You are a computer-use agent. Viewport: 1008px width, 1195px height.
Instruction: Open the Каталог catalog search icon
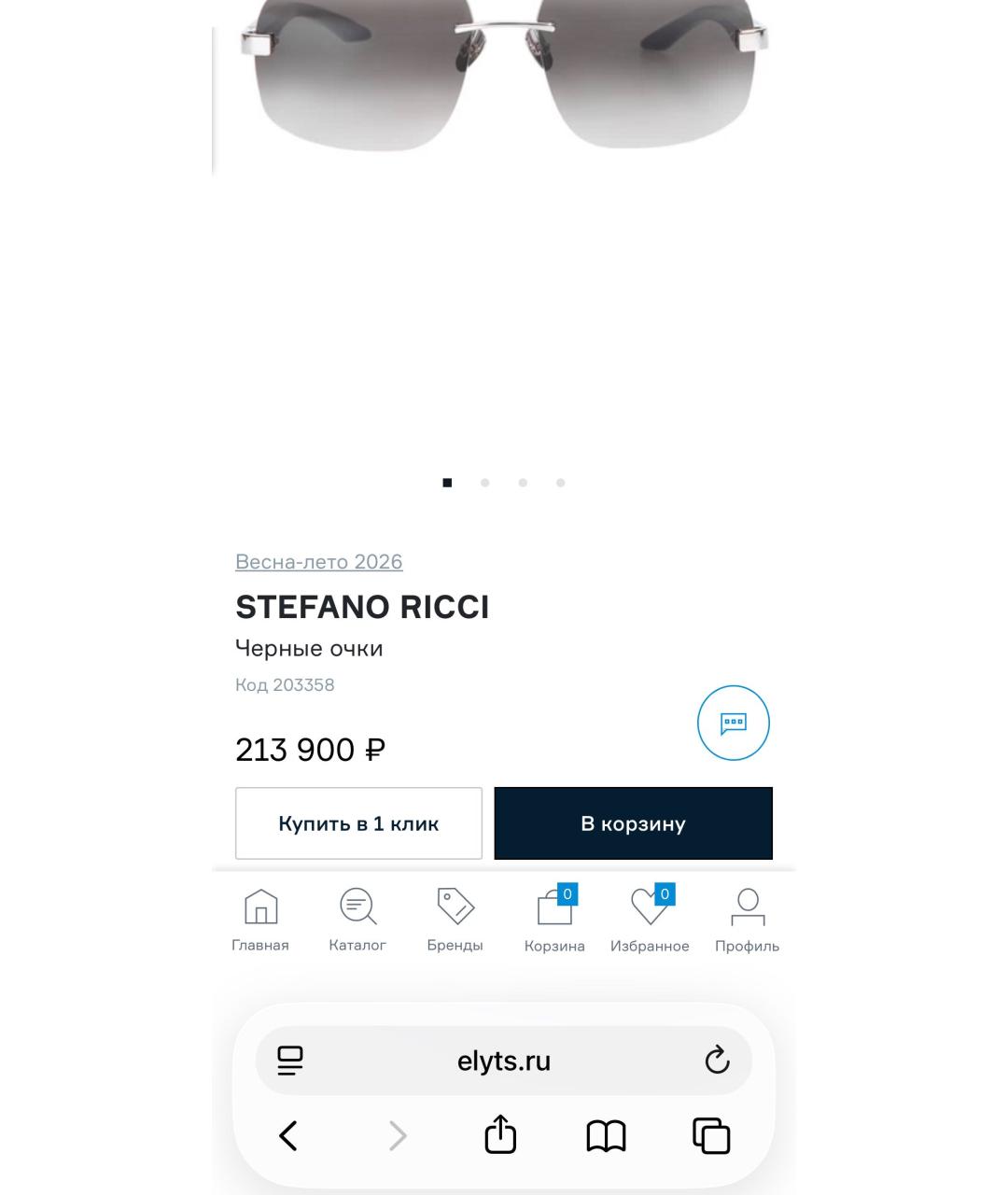tap(357, 905)
